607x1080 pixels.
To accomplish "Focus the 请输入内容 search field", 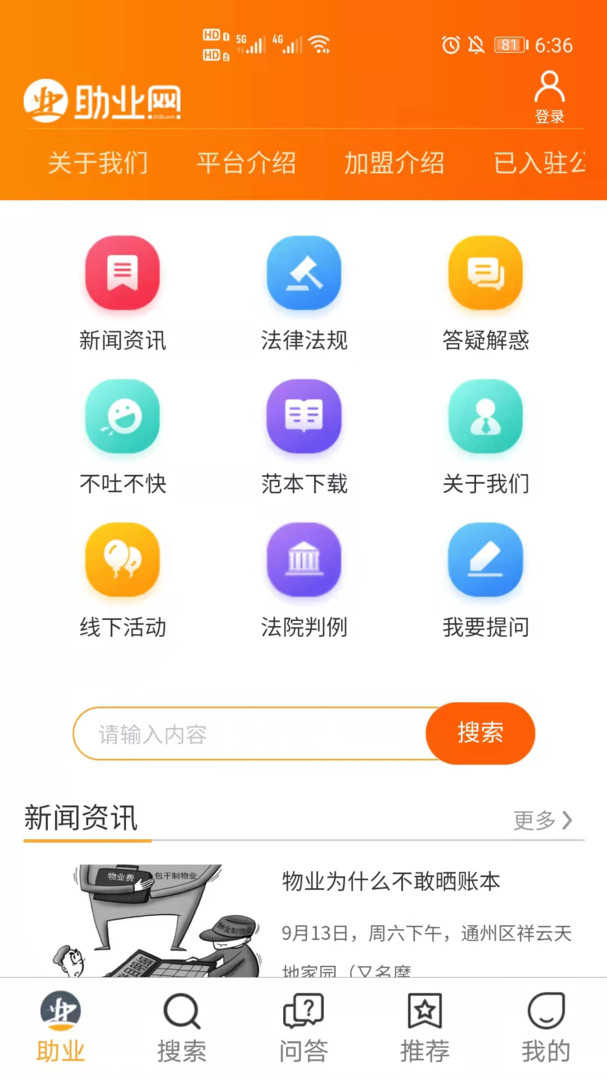I will click(x=250, y=734).
